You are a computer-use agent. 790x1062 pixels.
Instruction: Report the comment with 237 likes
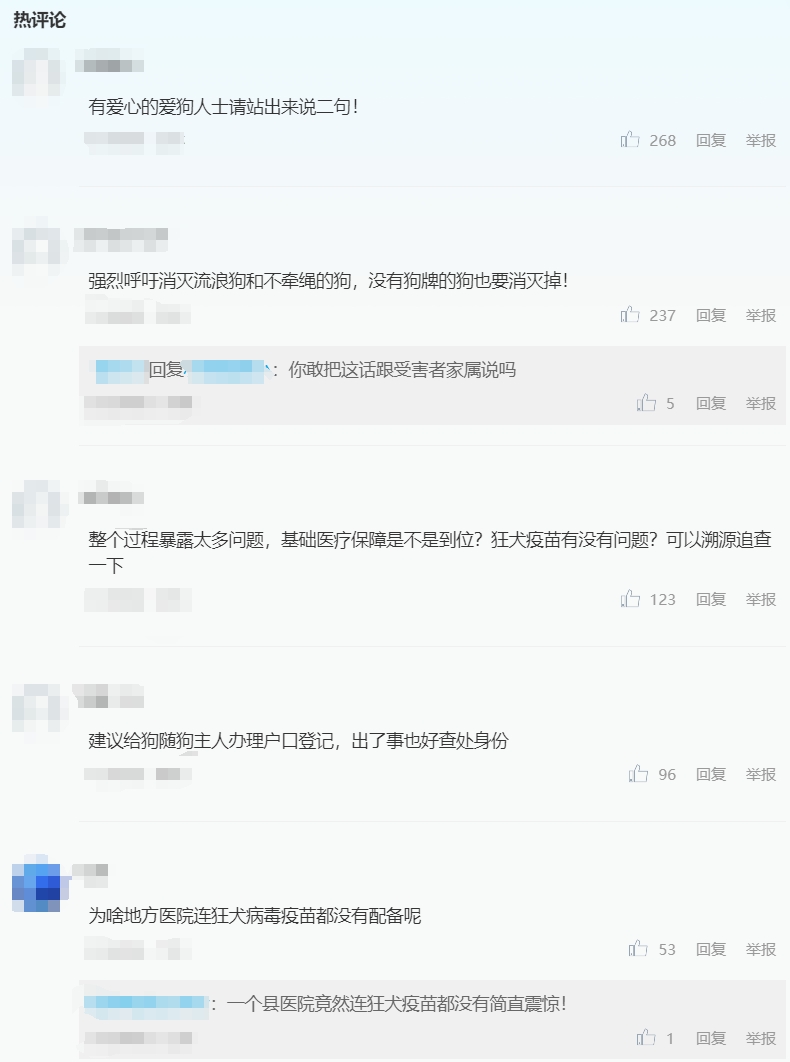click(760, 315)
